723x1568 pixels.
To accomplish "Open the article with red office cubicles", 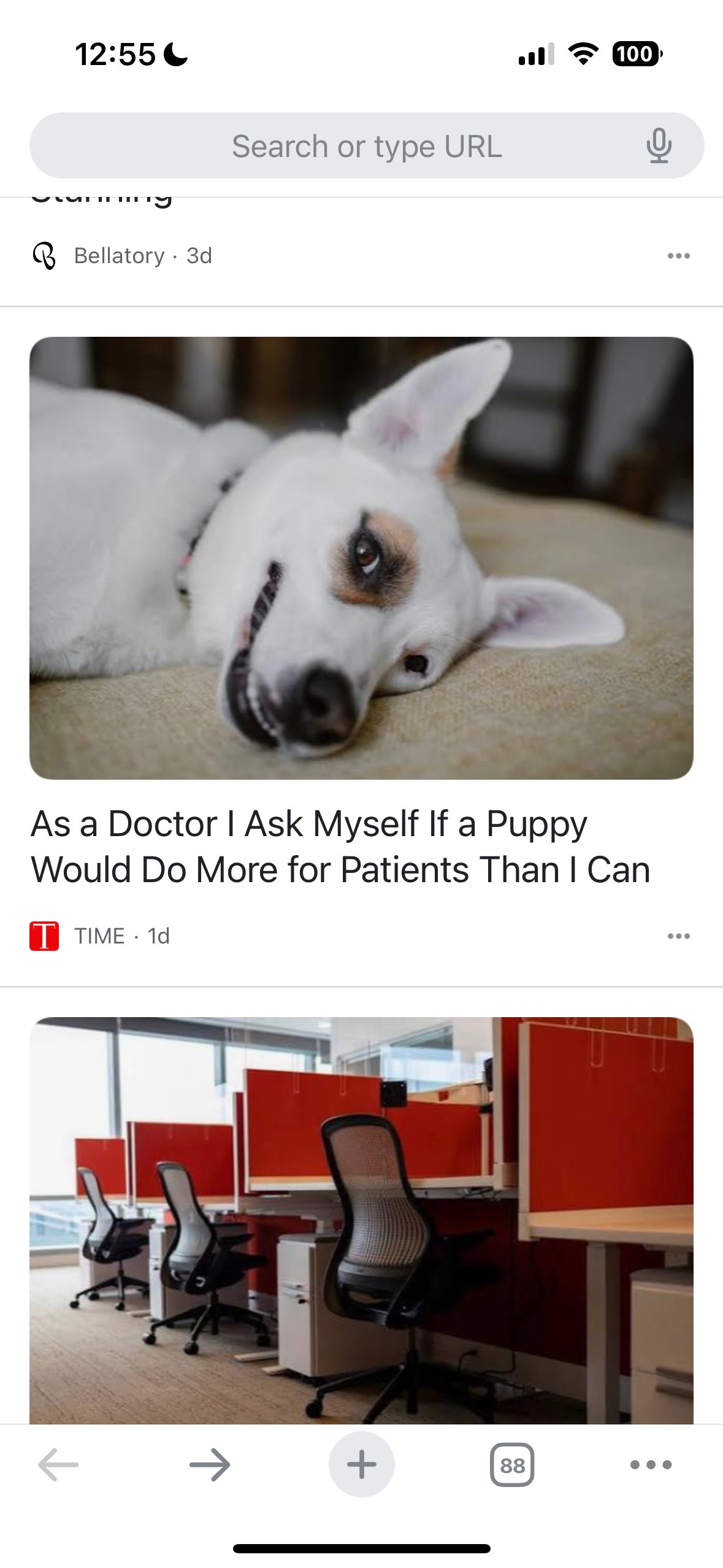I will [x=361, y=1220].
